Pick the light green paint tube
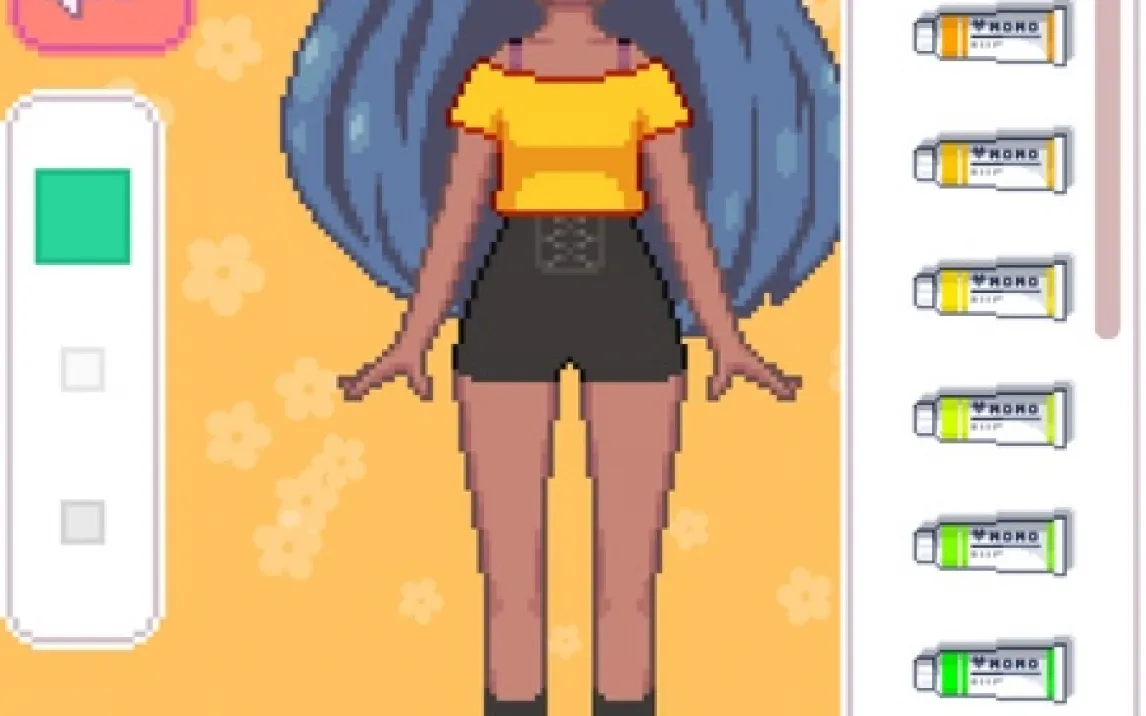 tap(991, 543)
